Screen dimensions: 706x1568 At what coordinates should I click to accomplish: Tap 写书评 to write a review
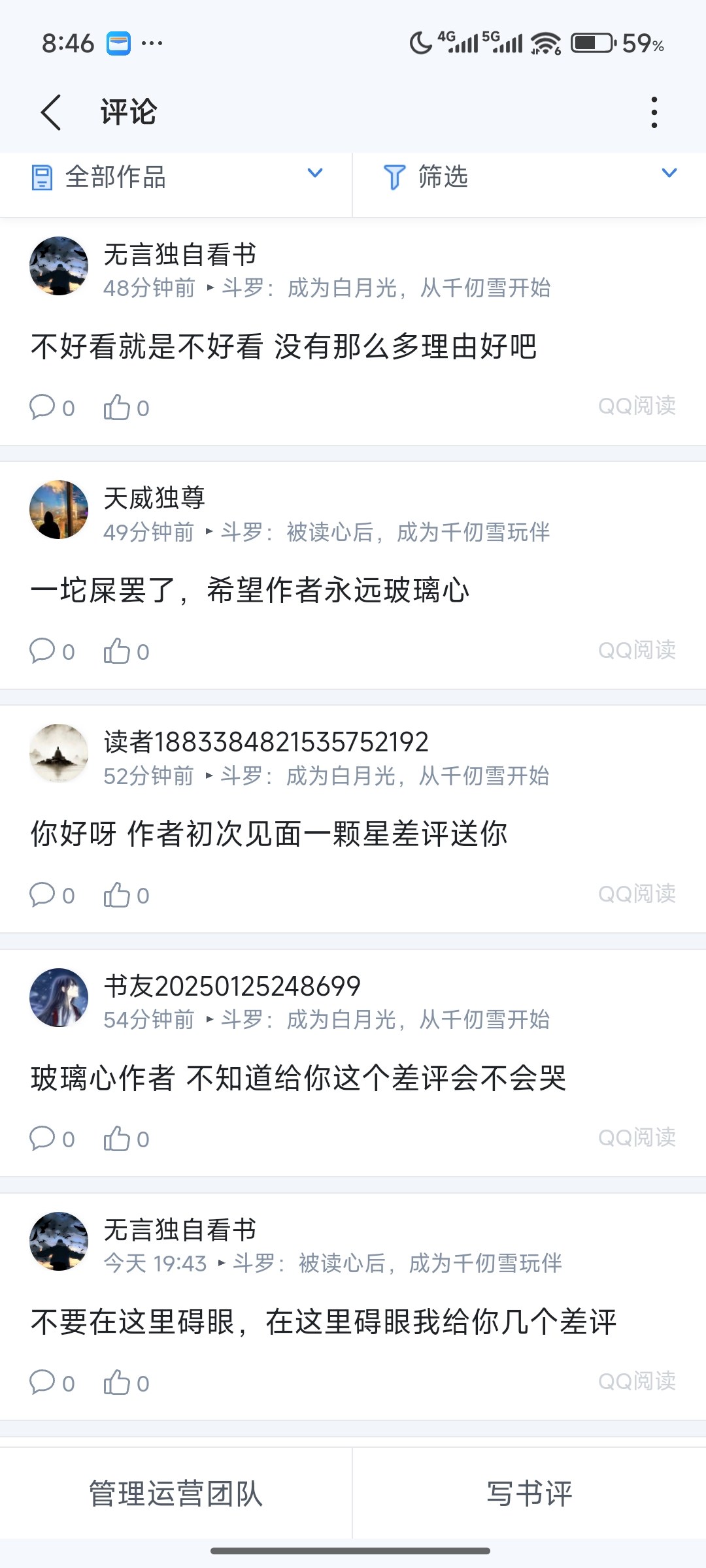(529, 1494)
